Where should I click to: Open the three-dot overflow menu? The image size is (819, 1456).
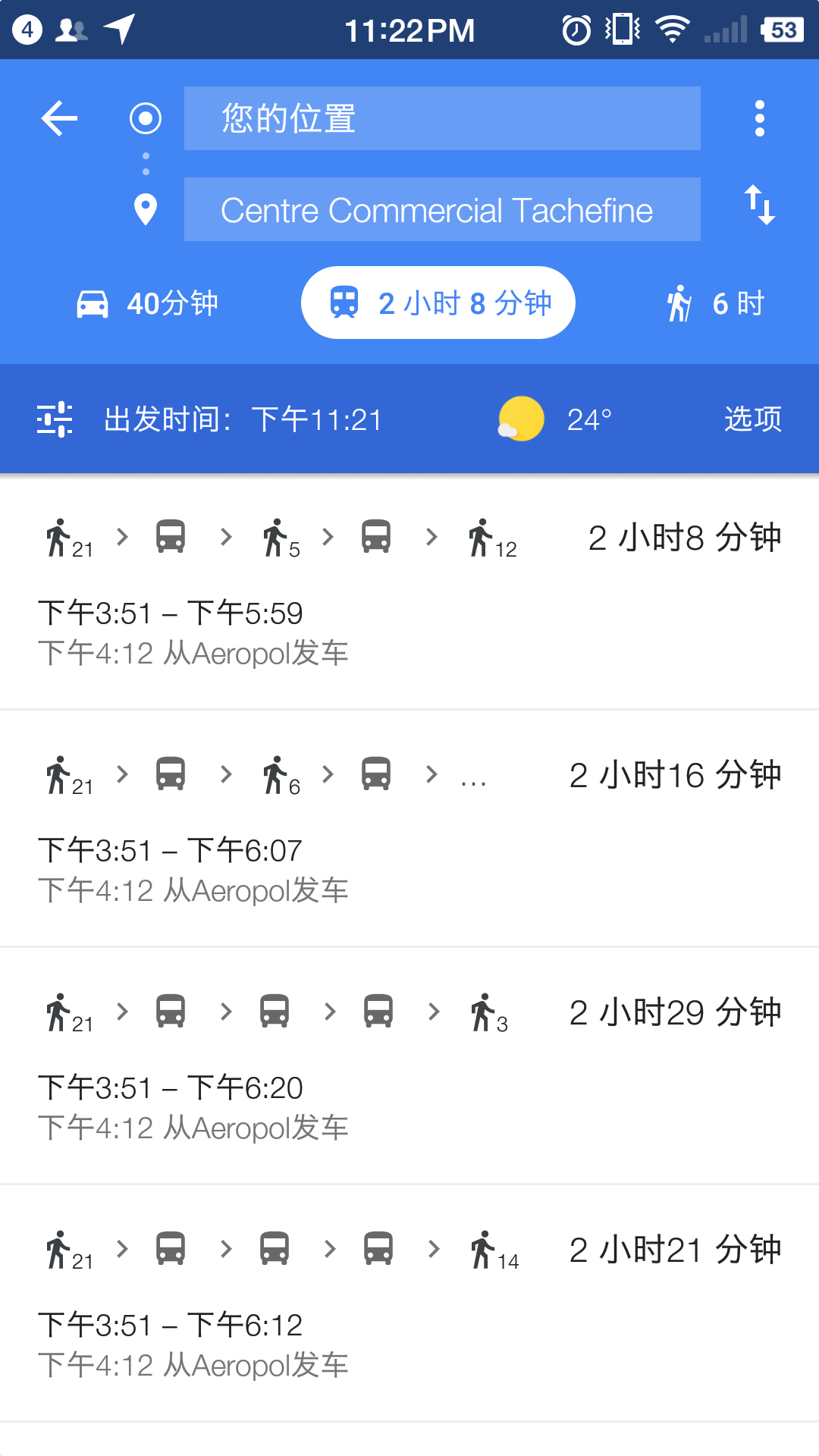point(759,119)
